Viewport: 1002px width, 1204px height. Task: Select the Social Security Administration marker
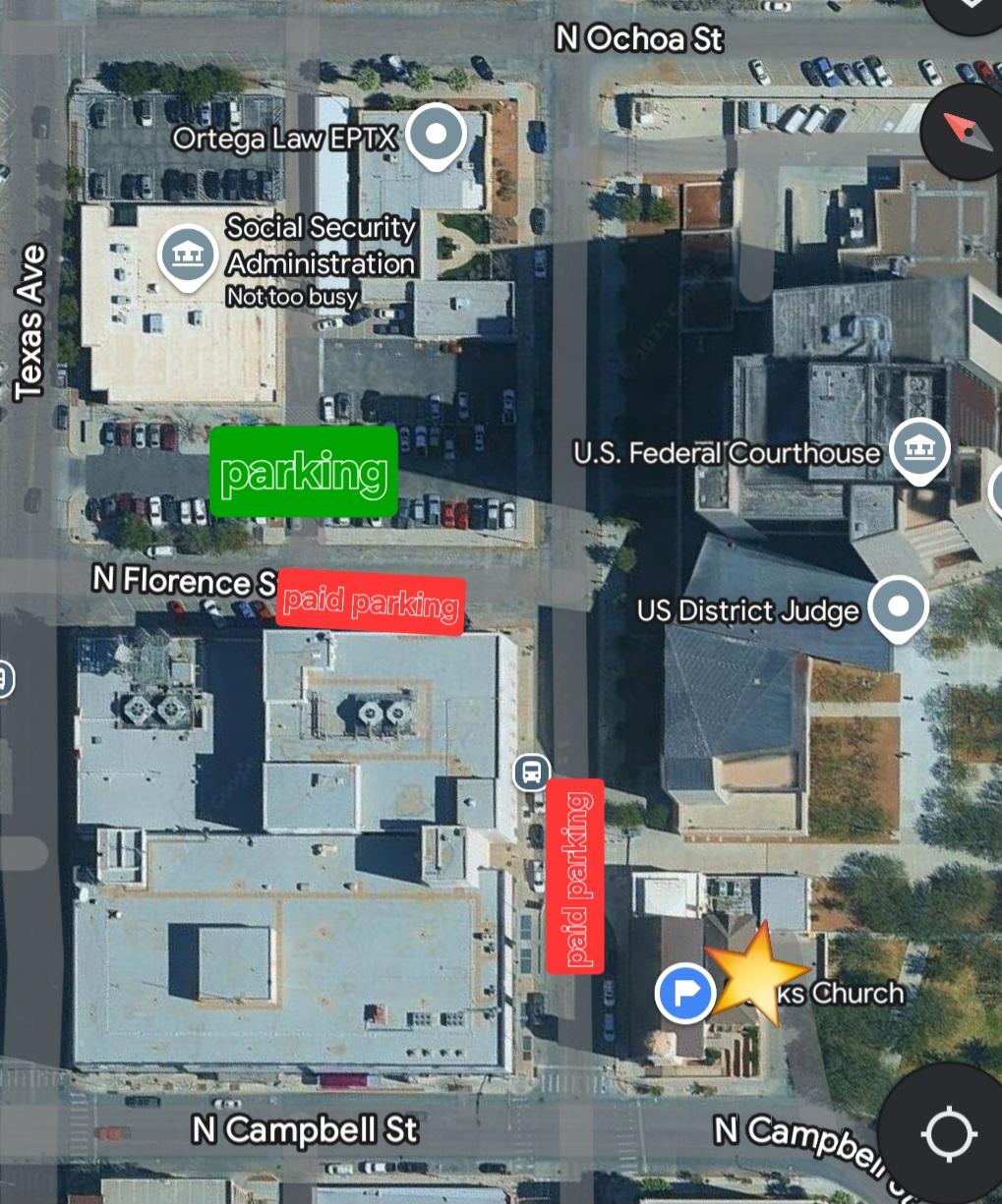pos(188,256)
